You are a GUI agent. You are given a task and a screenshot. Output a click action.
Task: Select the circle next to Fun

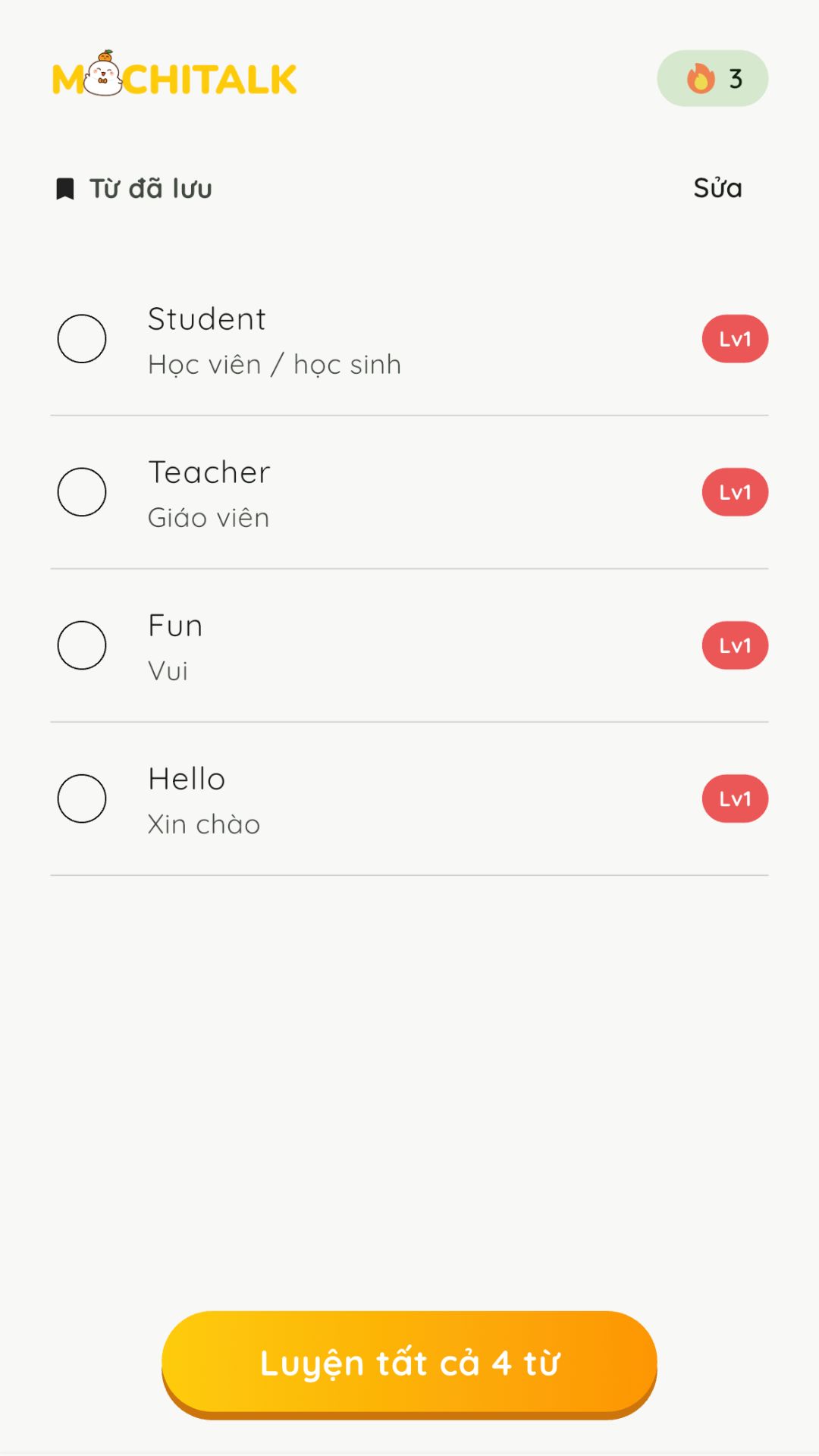pyautogui.click(x=82, y=645)
